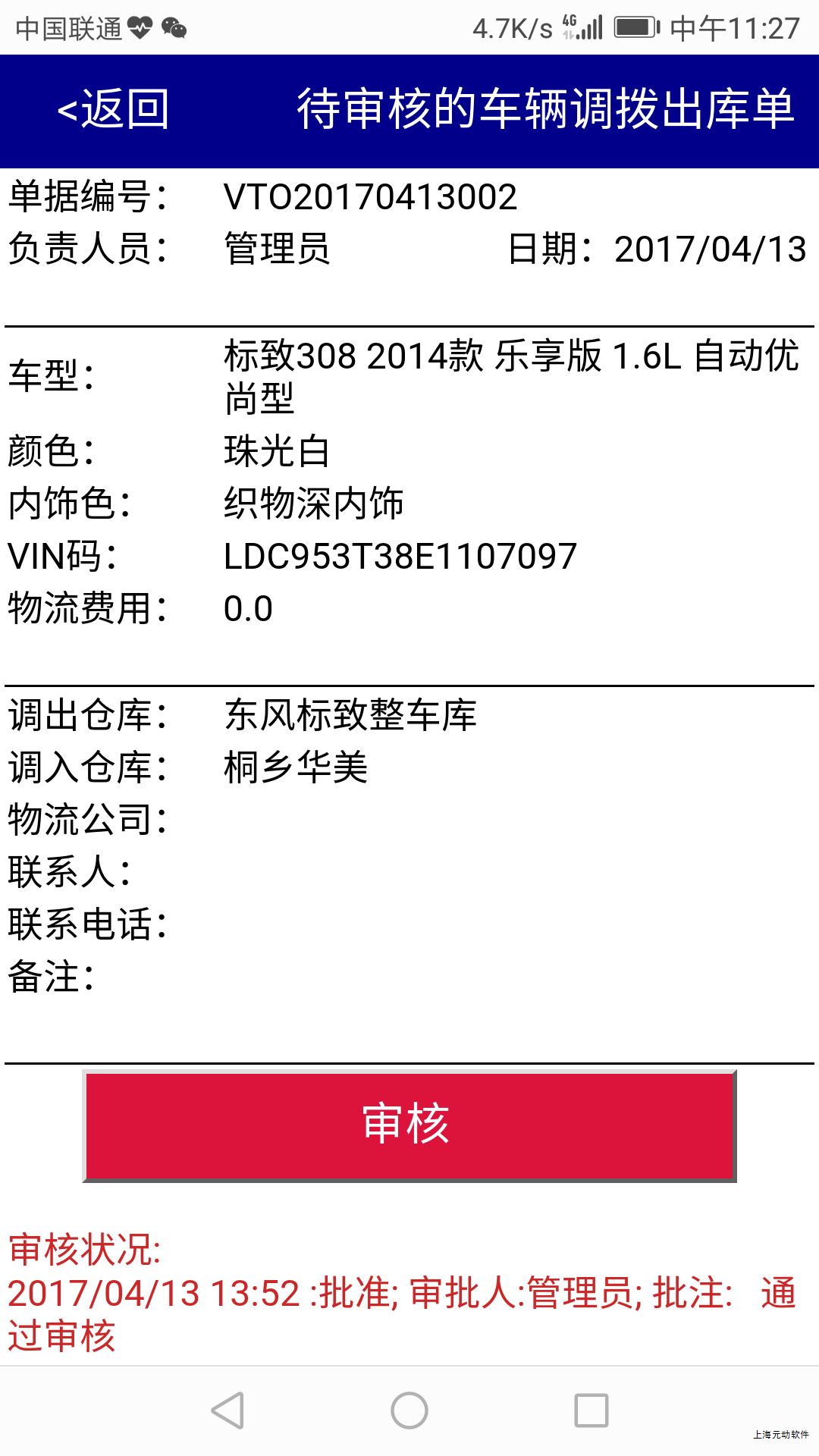The height and width of the screenshot is (1456, 819).
Task: Tap the <返回 back button
Action: [x=114, y=109]
